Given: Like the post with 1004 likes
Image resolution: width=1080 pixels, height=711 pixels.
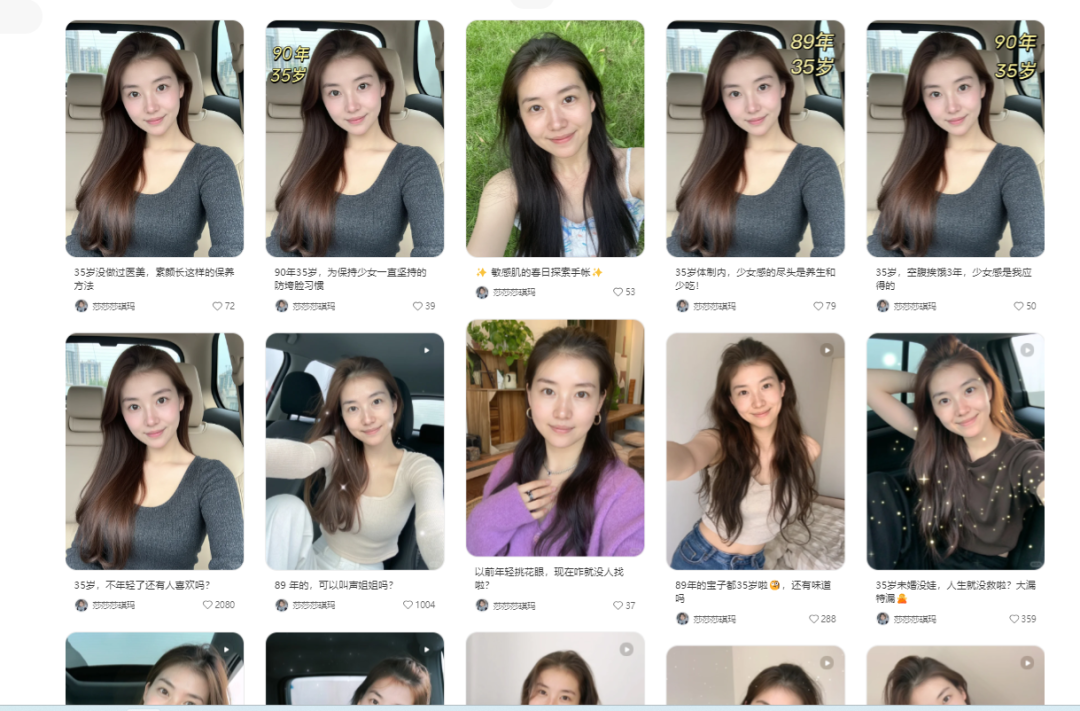Looking at the screenshot, I should (x=408, y=605).
